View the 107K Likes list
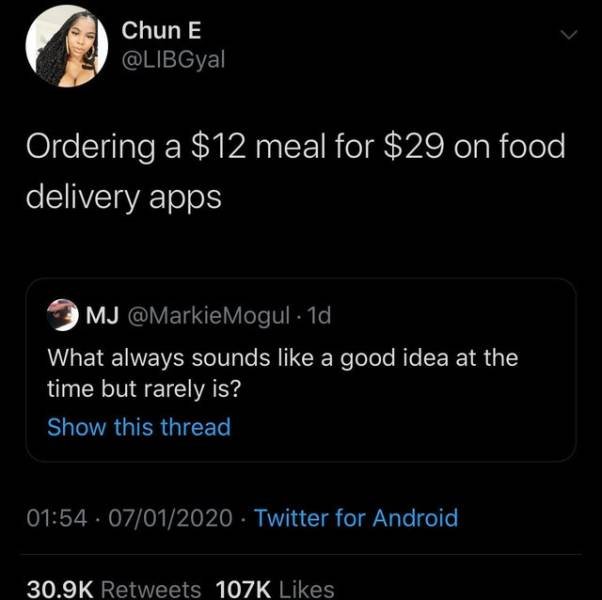 pyautogui.click(x=275, y=590)
